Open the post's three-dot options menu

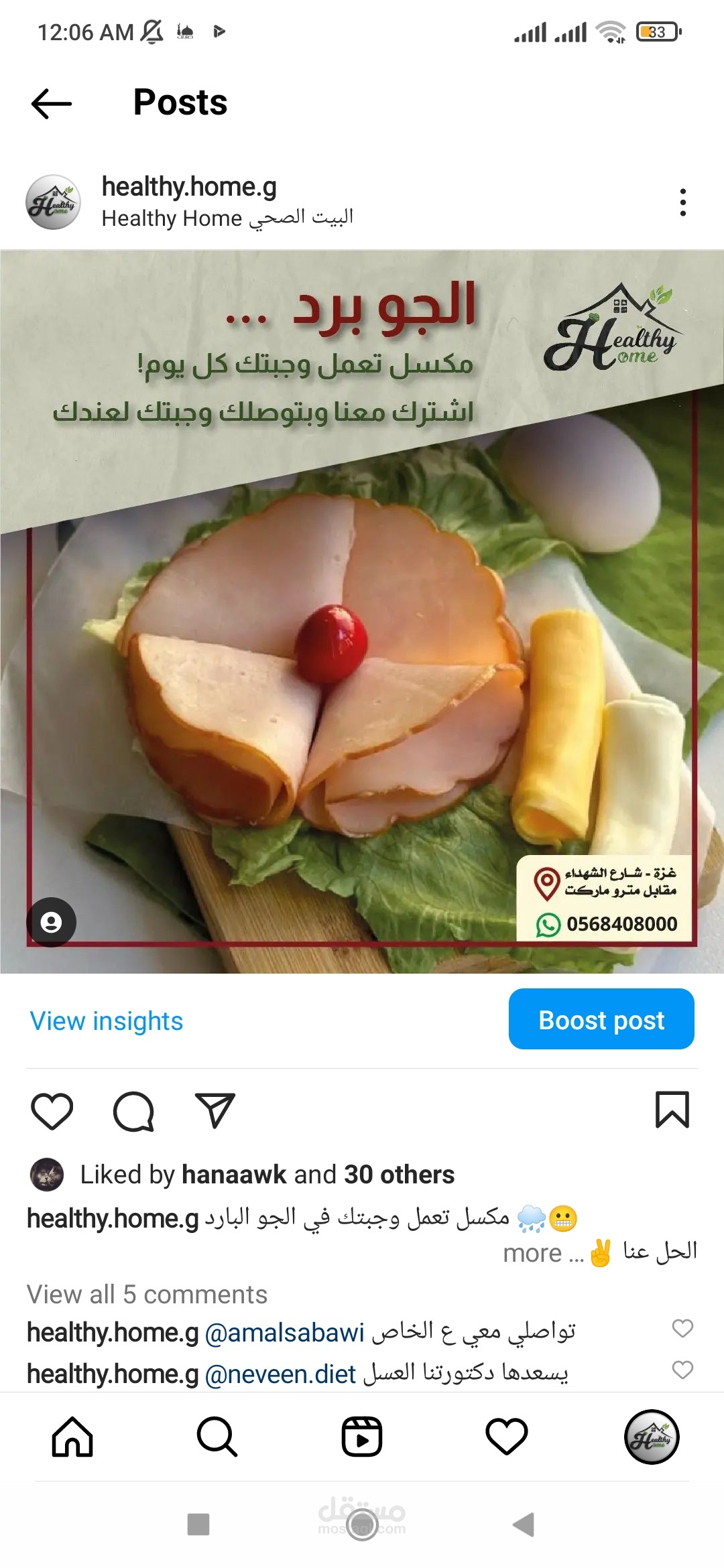pos(682,202)
